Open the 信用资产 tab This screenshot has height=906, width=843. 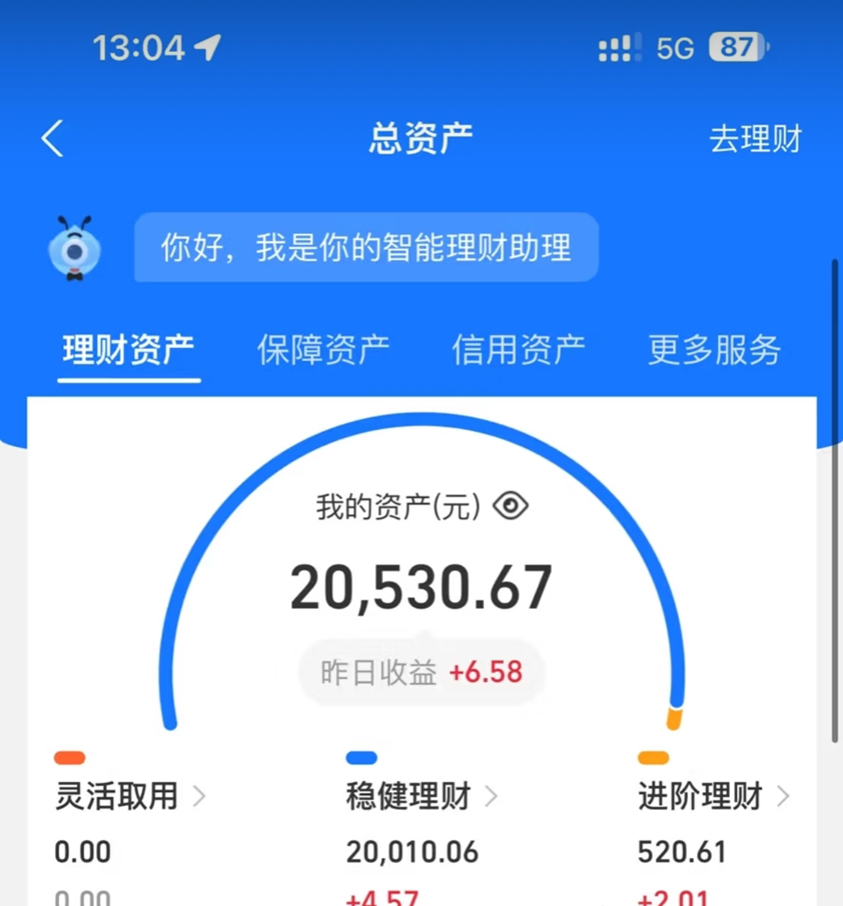pos(517,349)
